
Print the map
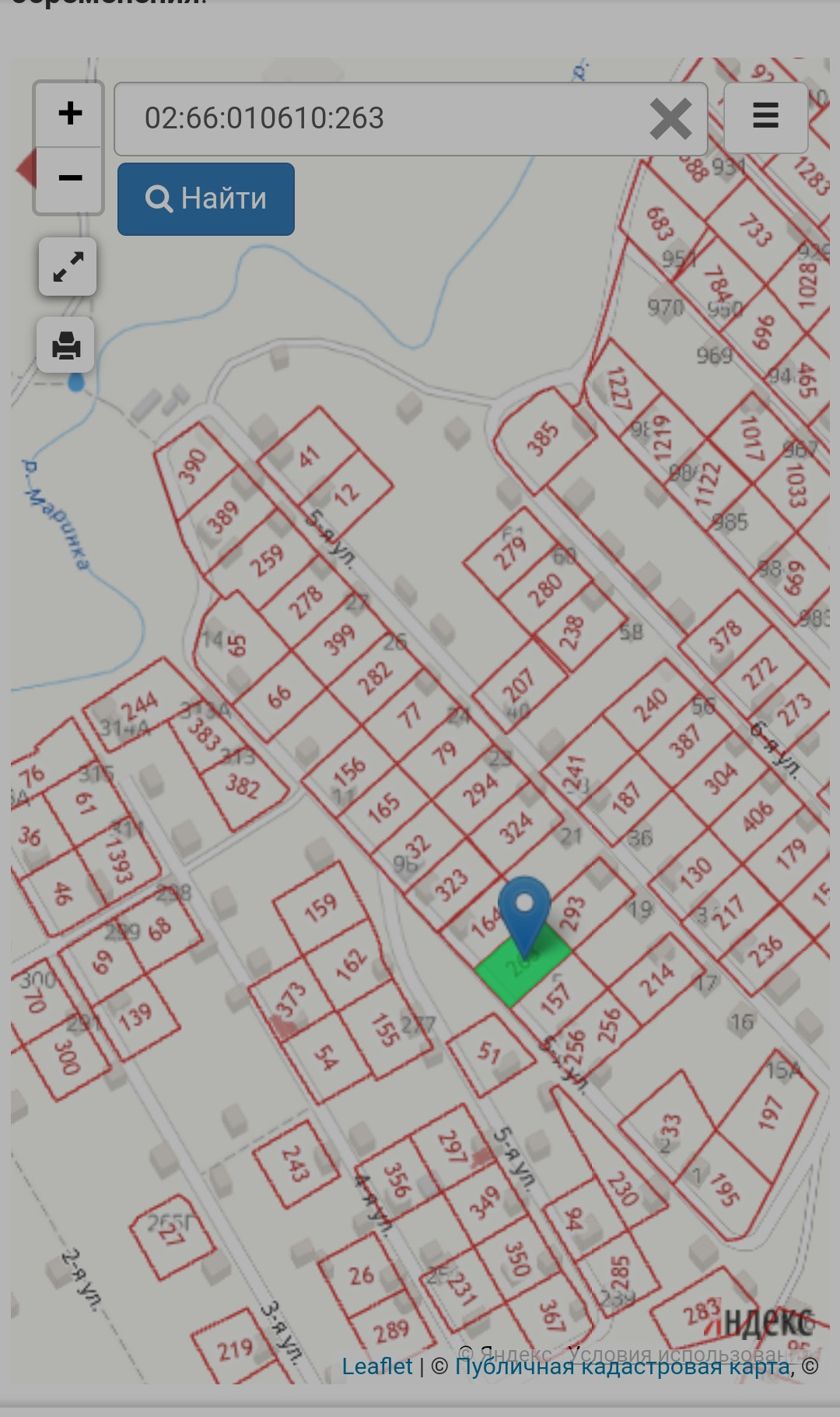66,345
